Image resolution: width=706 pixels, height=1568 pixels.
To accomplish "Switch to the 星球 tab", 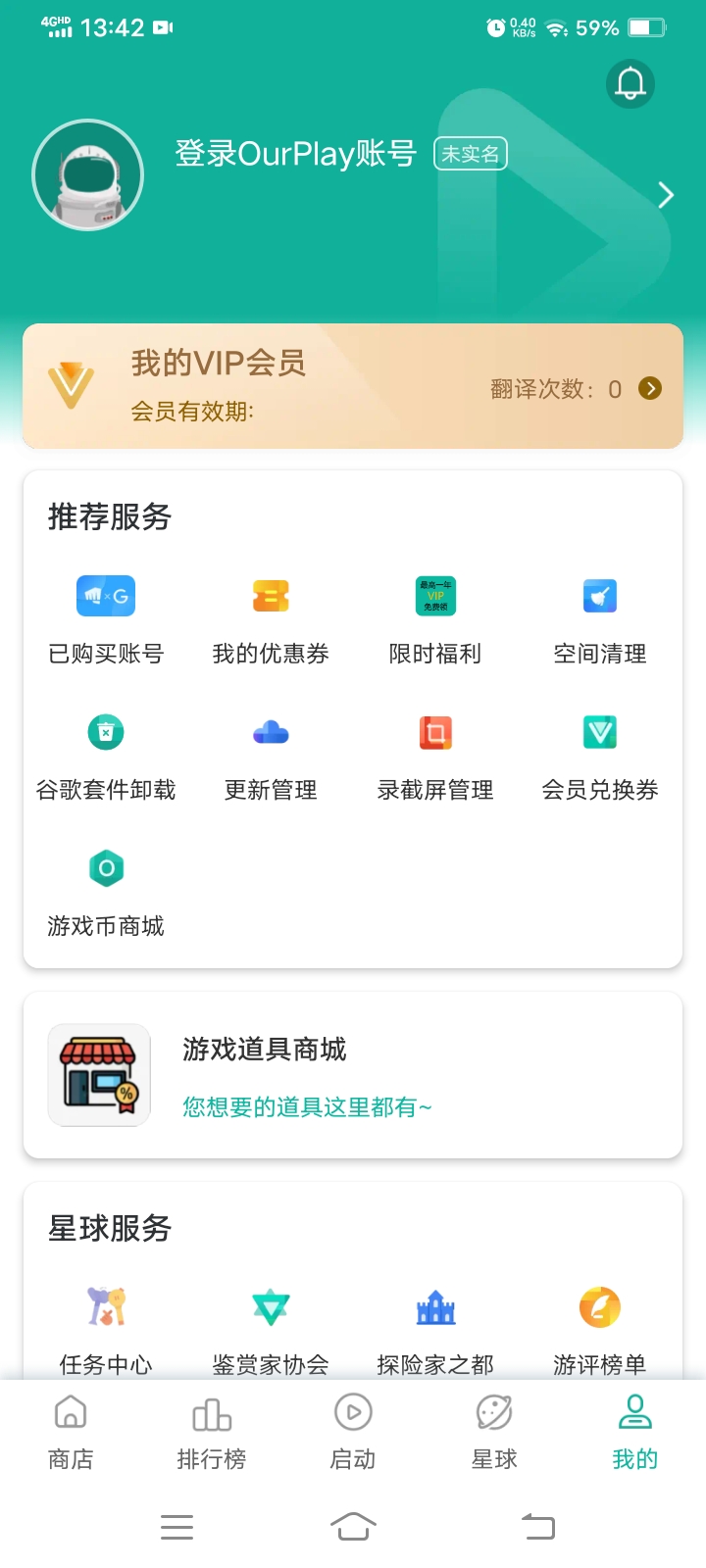I will pos(494,1433).
